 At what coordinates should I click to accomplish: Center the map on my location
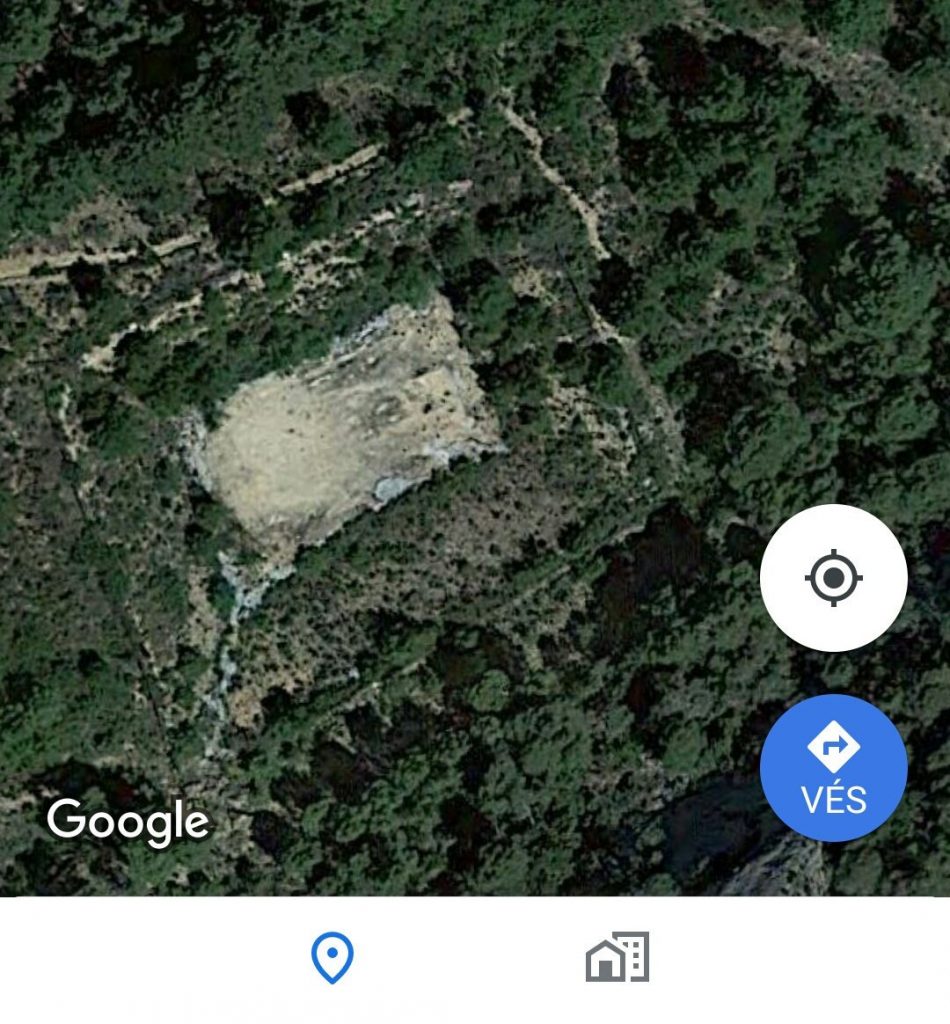click(x=833, y=578)
